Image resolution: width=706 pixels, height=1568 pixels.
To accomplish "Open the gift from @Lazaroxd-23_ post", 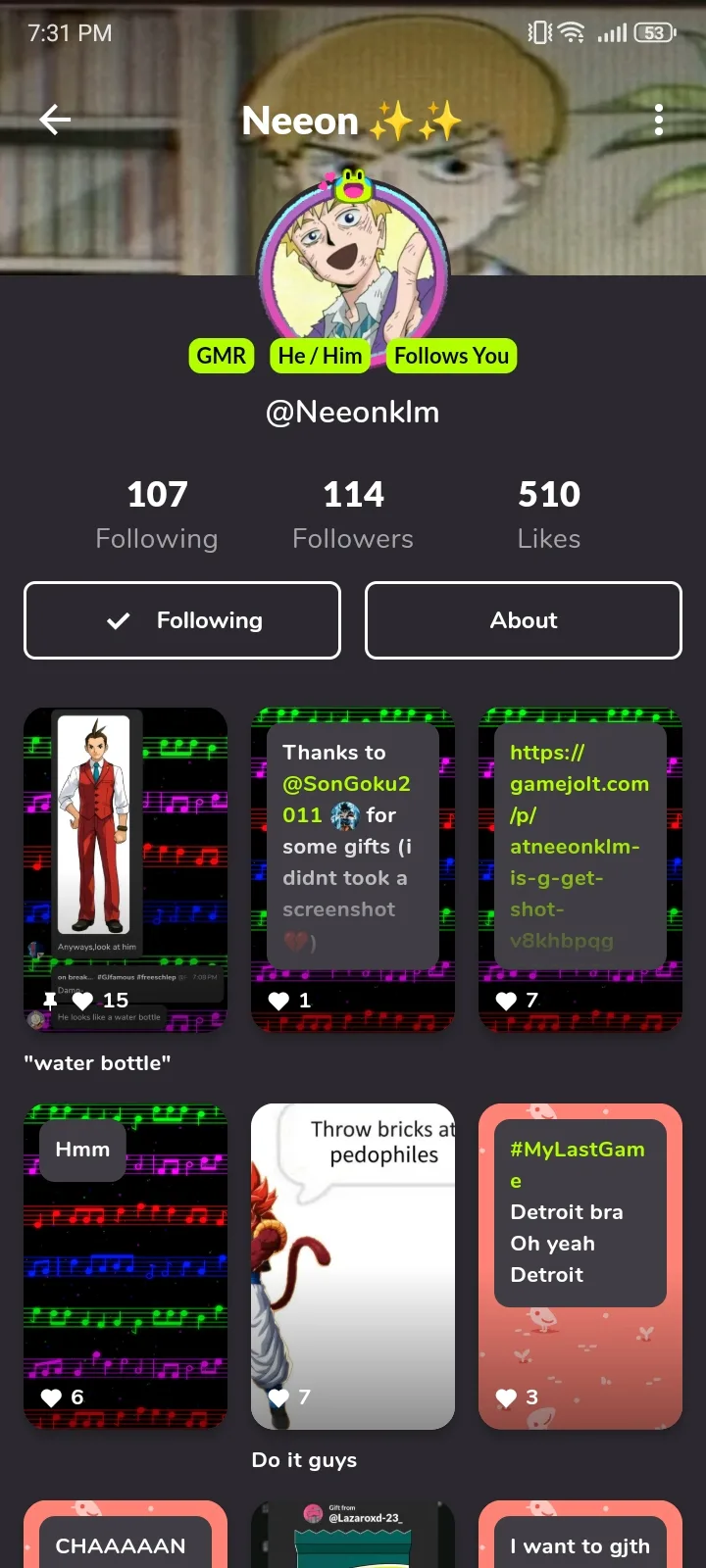I will tap(353, 1535).
